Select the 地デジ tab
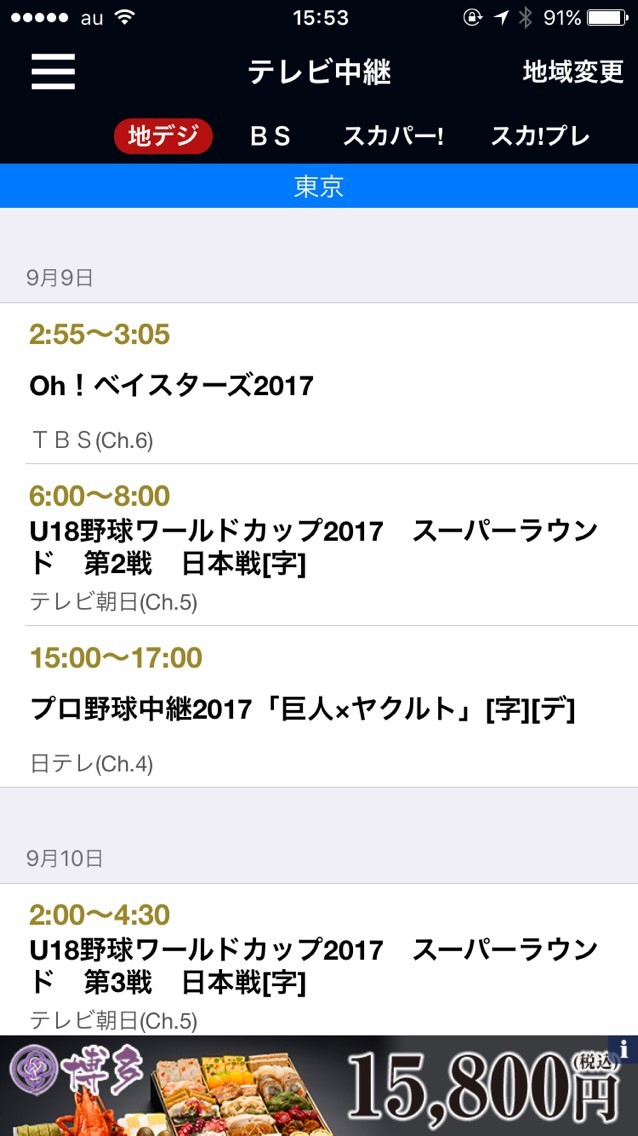Screen dimensions: 638x1136 [163, 137]
